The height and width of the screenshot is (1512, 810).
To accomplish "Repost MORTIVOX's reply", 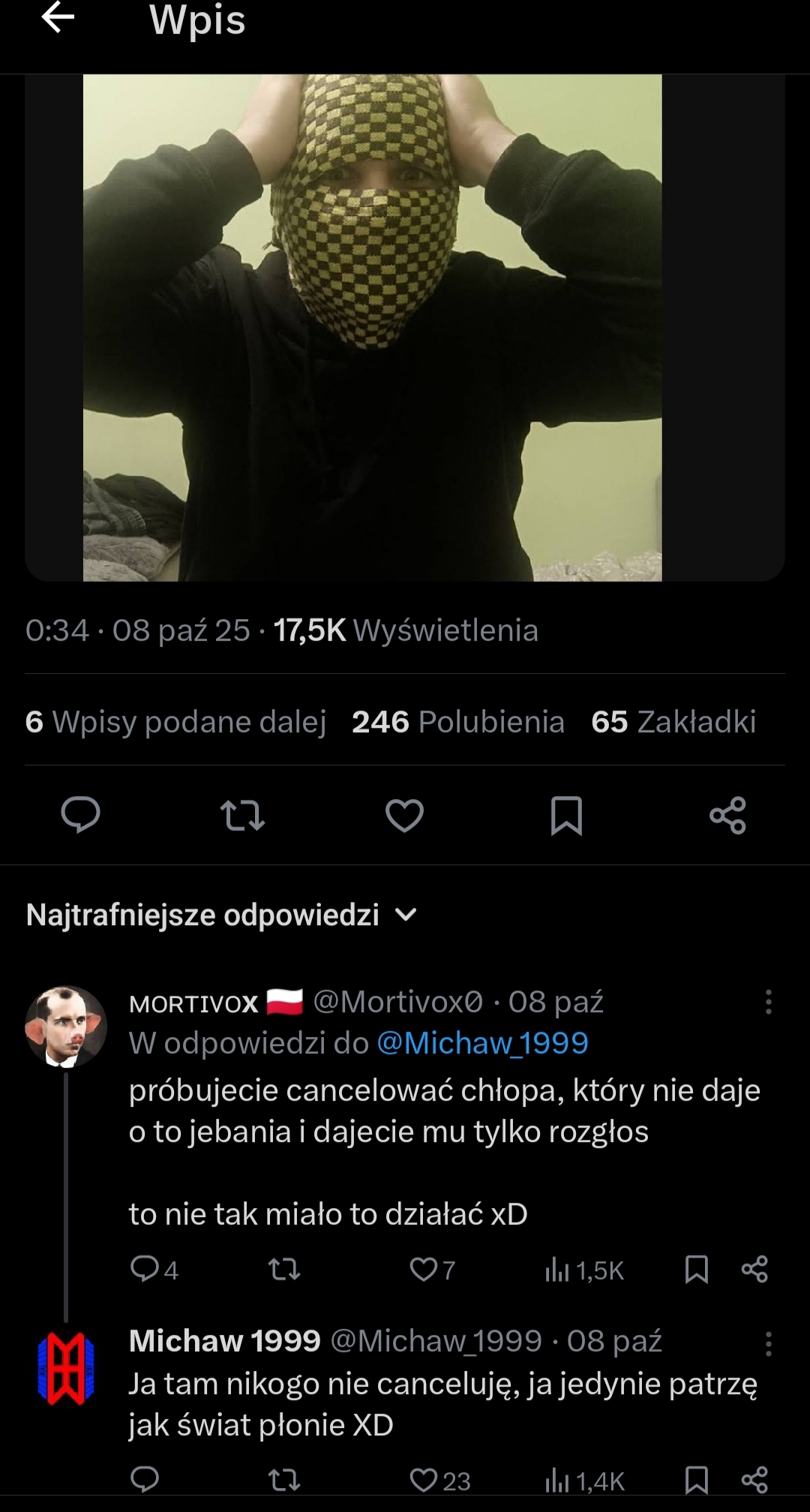I will click(x=284, y=1269).
